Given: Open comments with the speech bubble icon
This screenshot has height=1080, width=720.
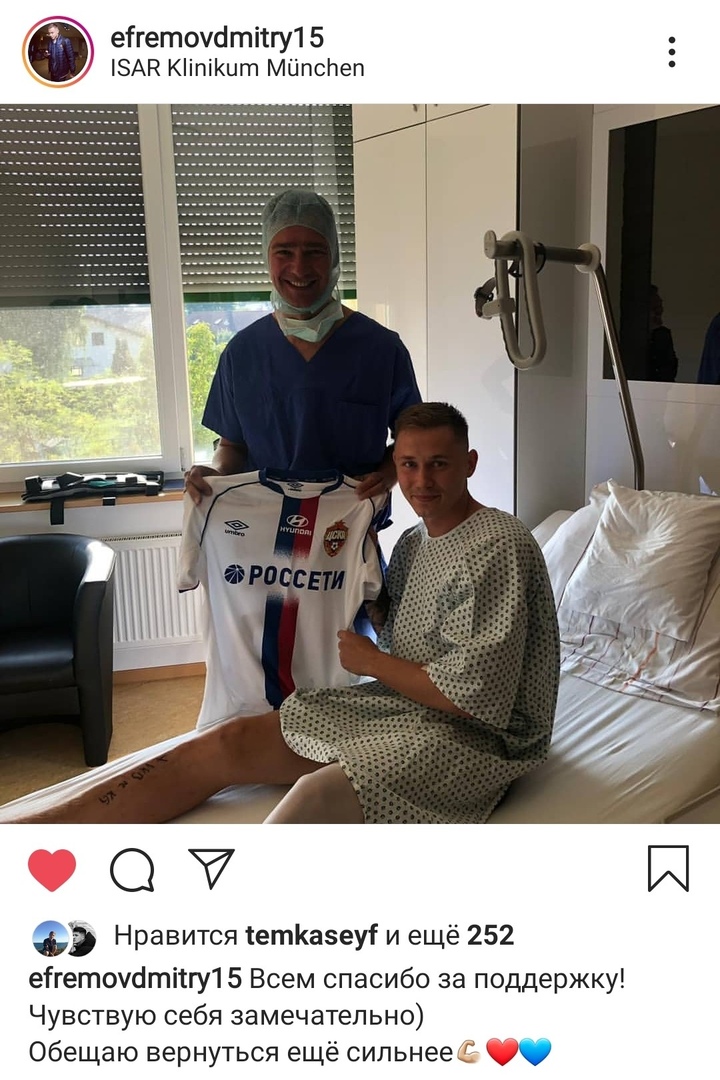Looking at the screenshot, I should (132, 869).
